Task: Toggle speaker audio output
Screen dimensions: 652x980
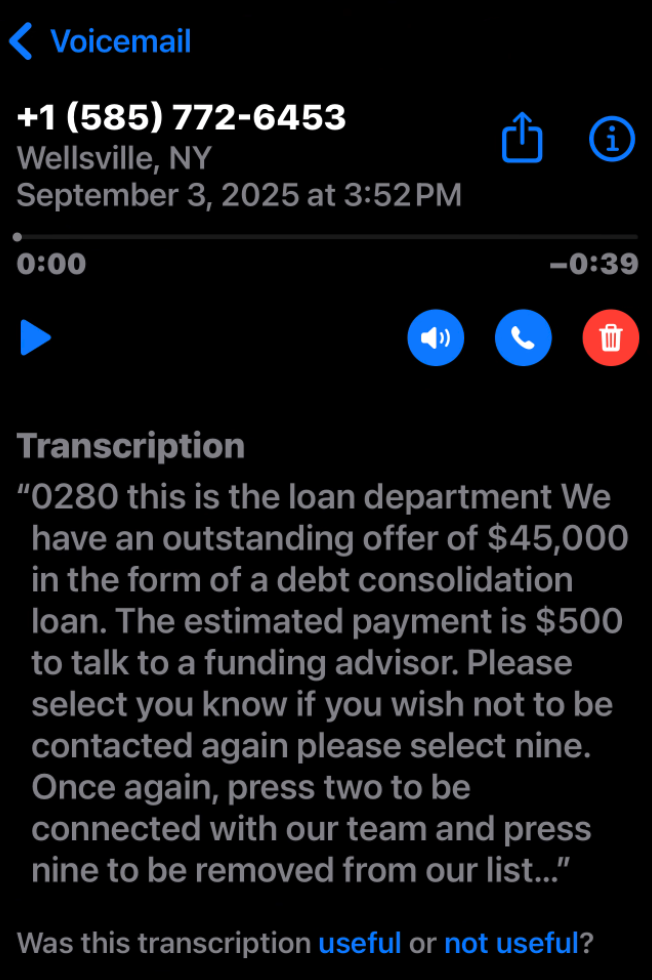Action: coord(436,338)
